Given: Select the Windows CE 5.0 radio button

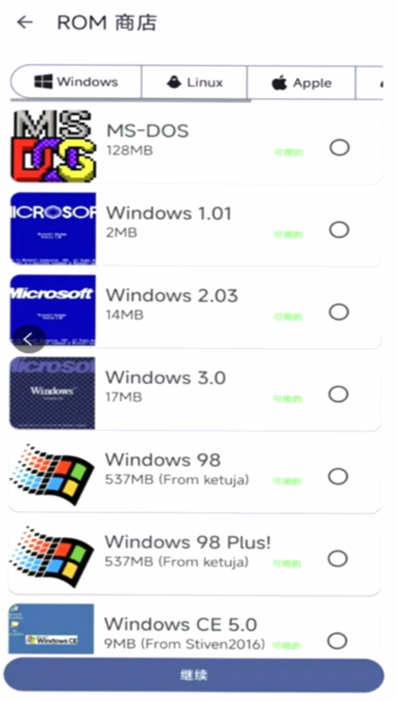Looking at the screenshot, I should click(337, 641).
